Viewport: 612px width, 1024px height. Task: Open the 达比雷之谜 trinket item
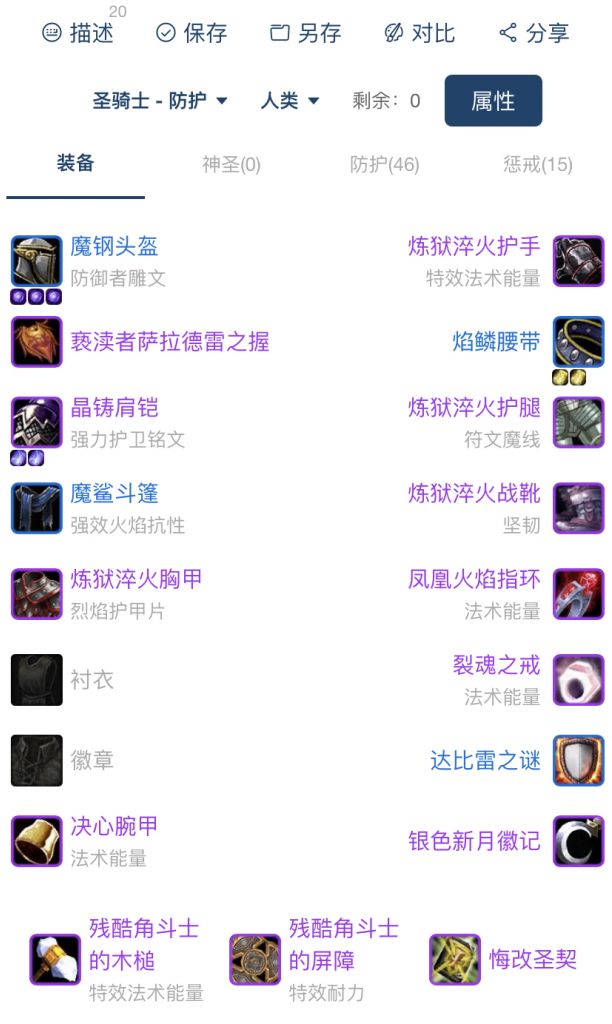click(485, 760)
